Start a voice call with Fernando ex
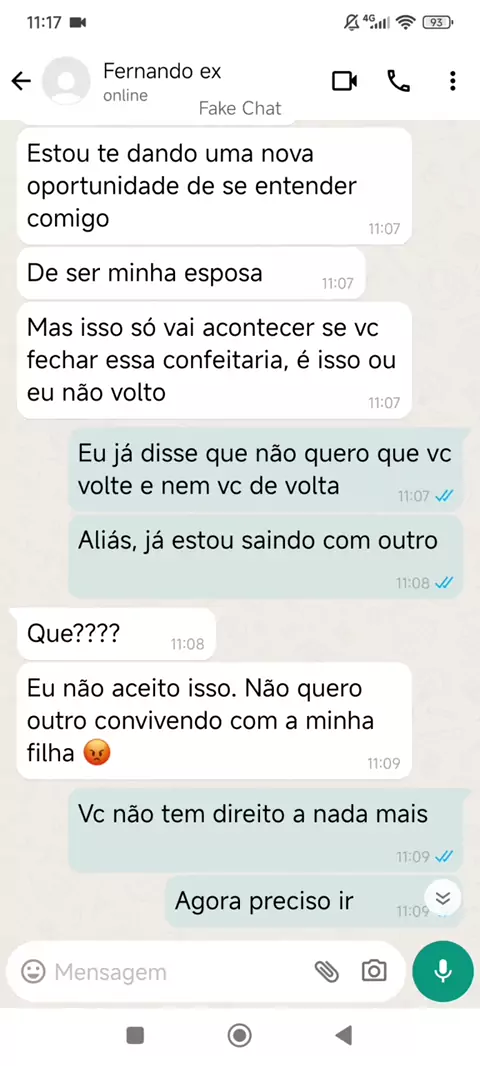 tap(398, 82)
